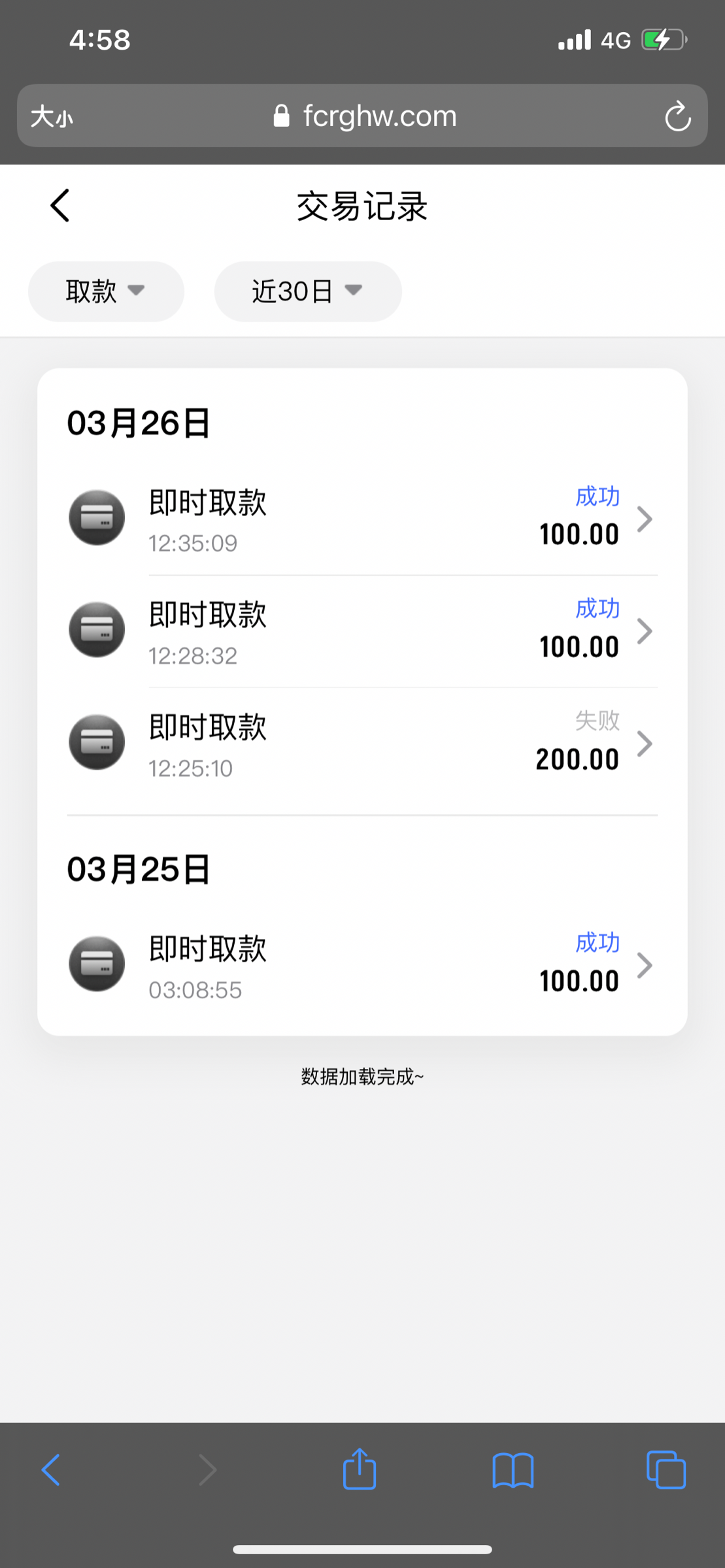Image resolution: width=725 pixels, height=1568 pixels.
Task: Reload the fcrghw.com page
Action: tap(677, 116)
